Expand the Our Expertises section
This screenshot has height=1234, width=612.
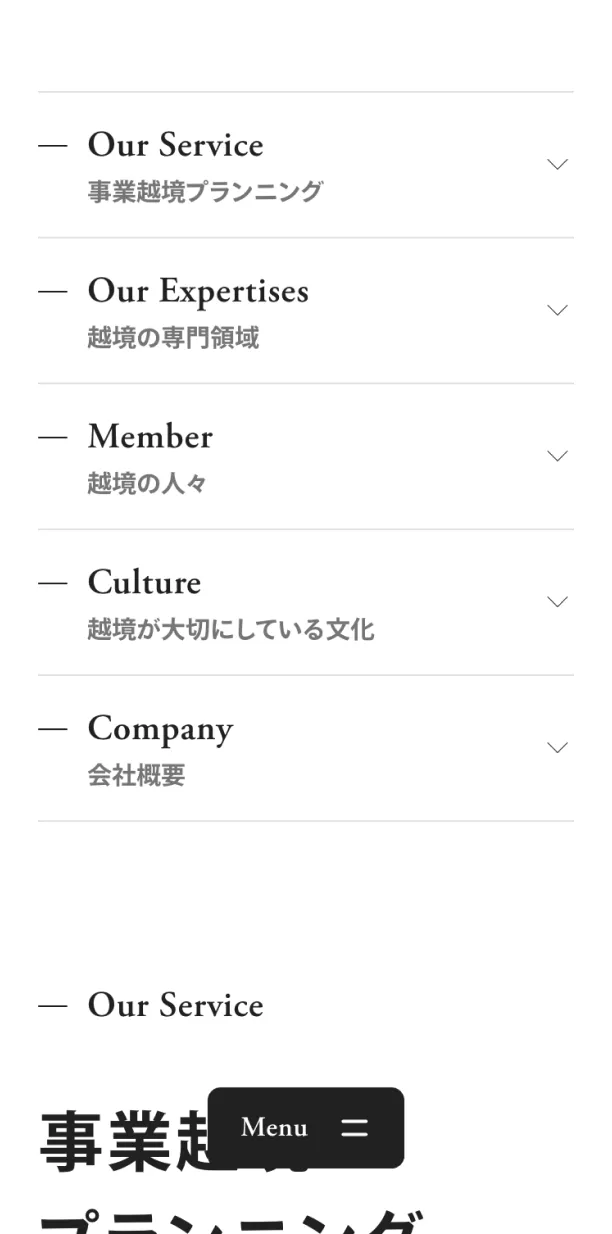tap(558, 311)
